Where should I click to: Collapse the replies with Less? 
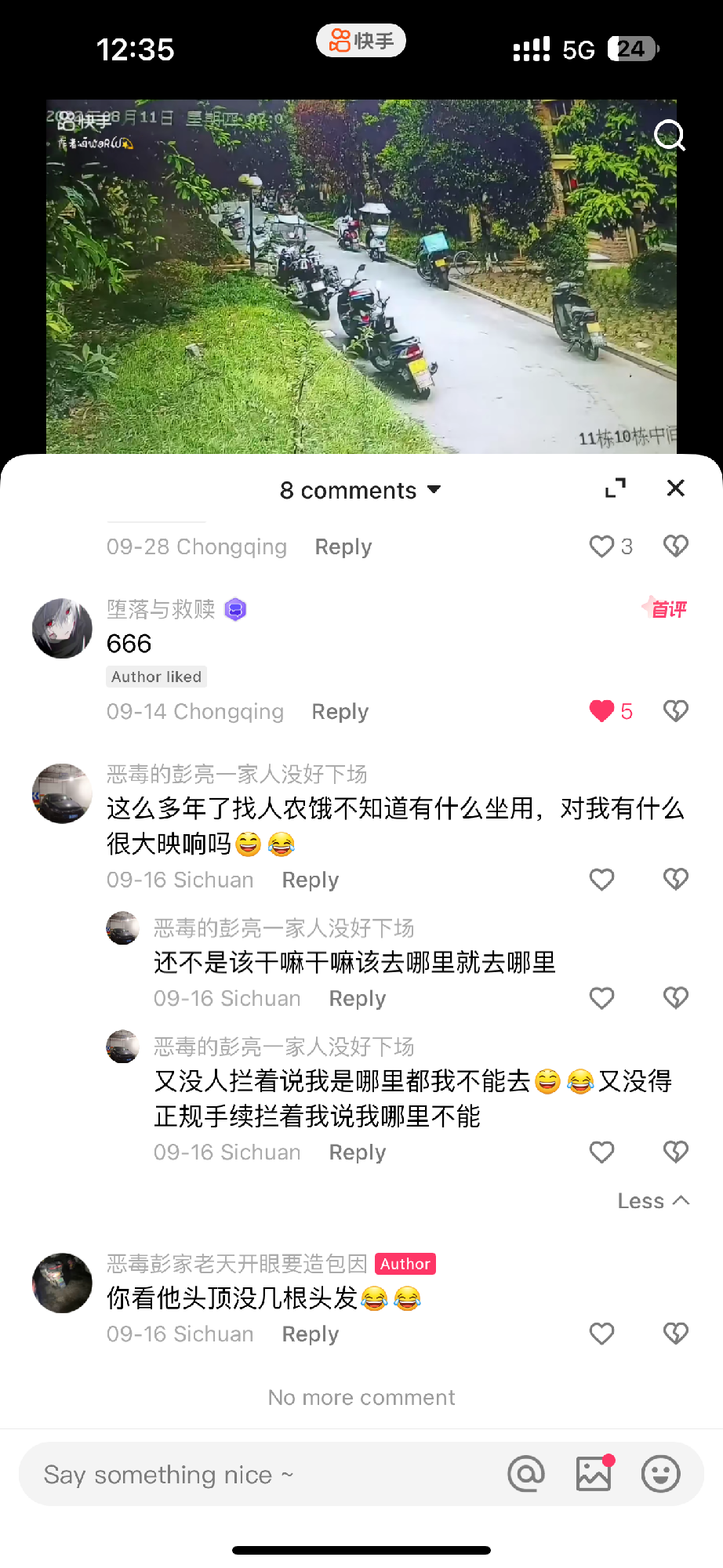pyautogui.click(x=652, y=1201)
